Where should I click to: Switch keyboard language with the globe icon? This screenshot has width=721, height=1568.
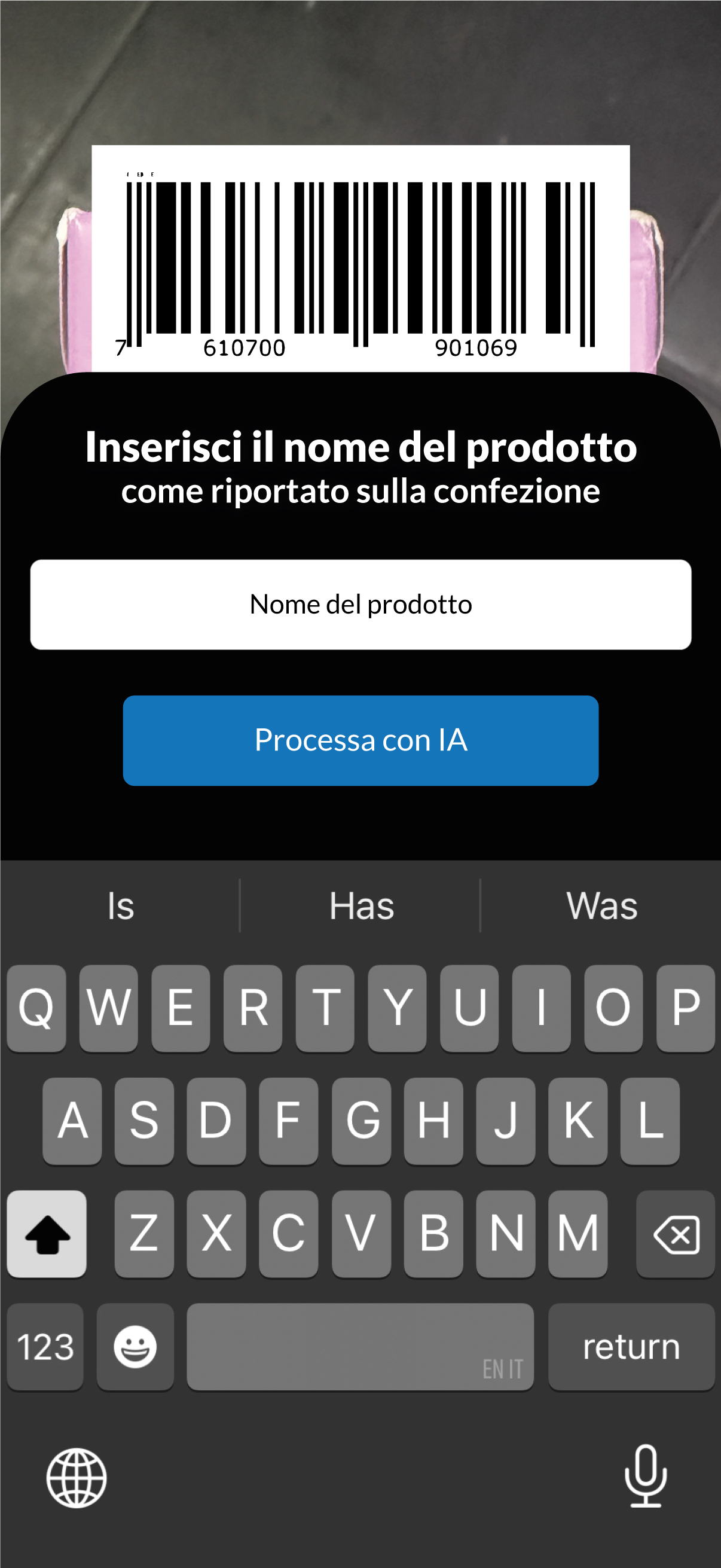(77, 1477)
